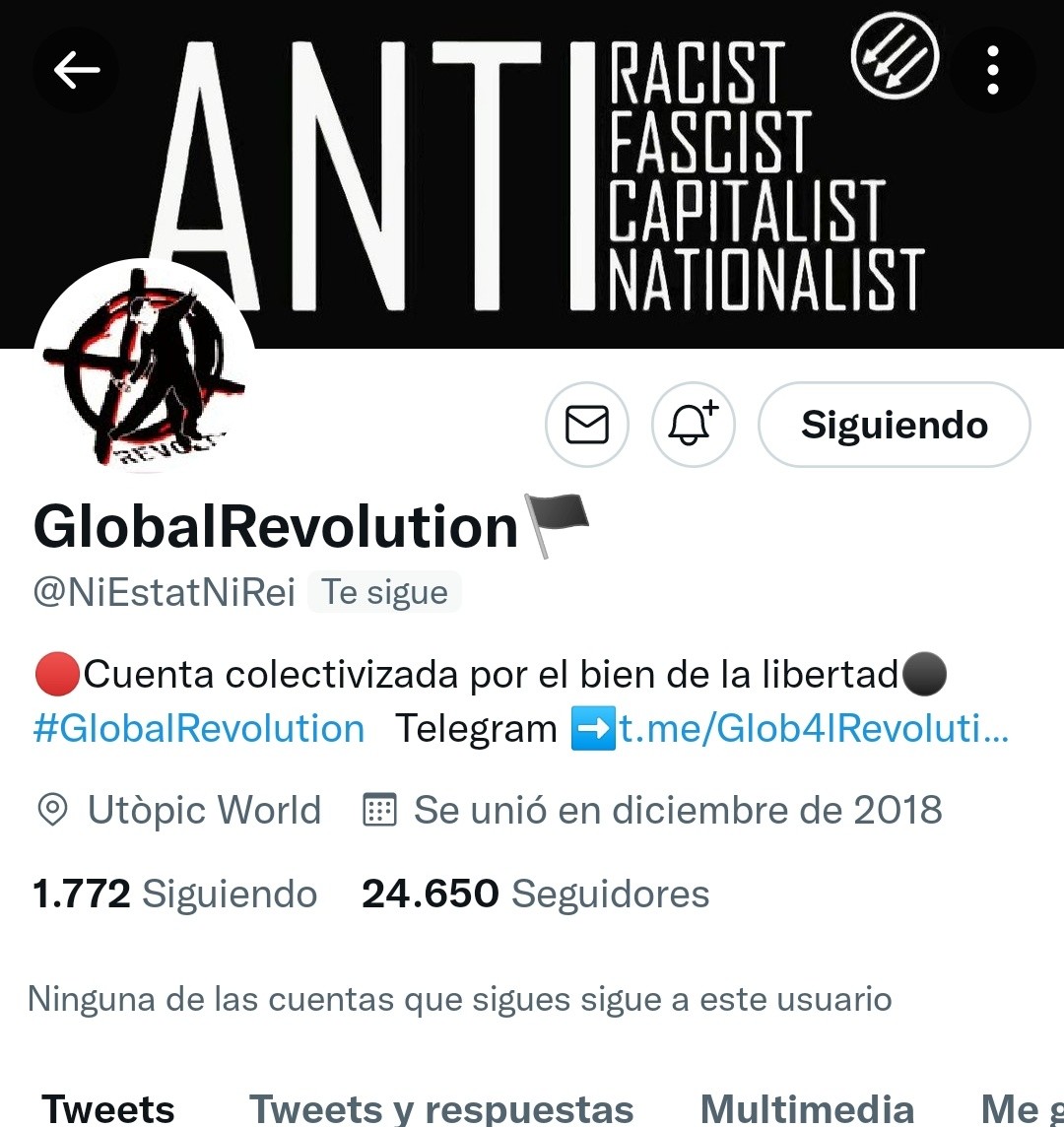1064x1127 pixels.
Task: Go back using the arrow icon
Action: coord(76,70)
